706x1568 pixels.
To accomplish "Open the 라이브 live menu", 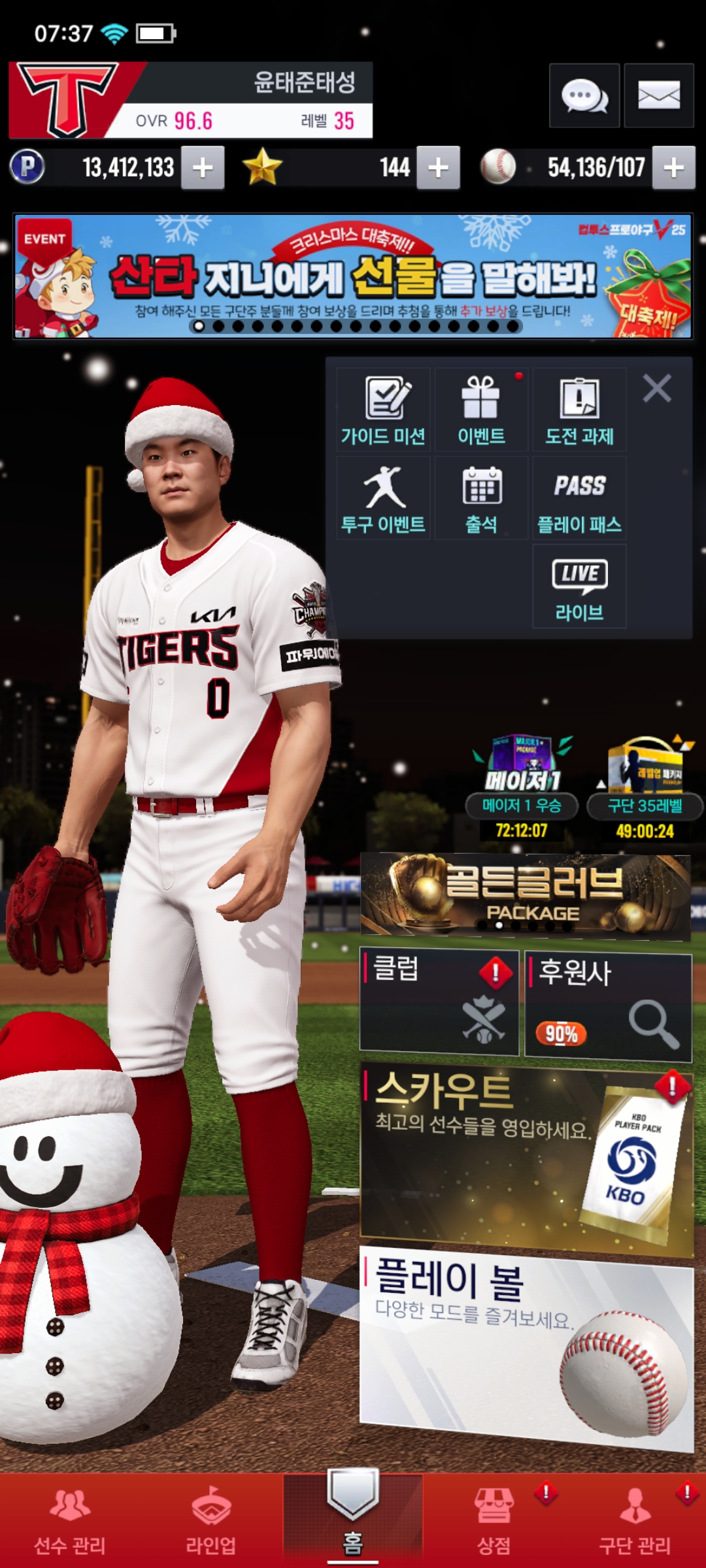I will [x=579, y=586].
